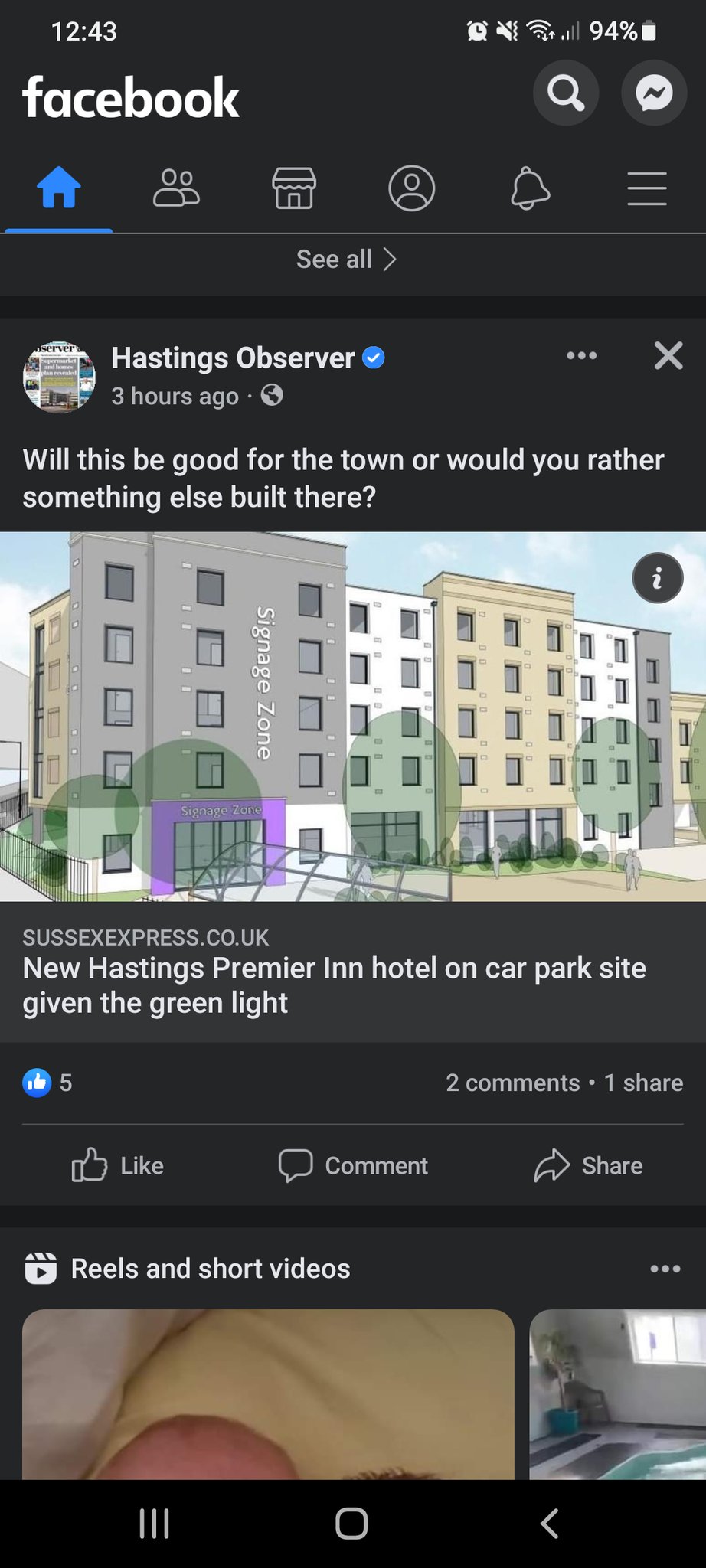Viewport: 706px width, 1568px height.
Task: Open Messenger chats
Action: (x=653, y=93)
